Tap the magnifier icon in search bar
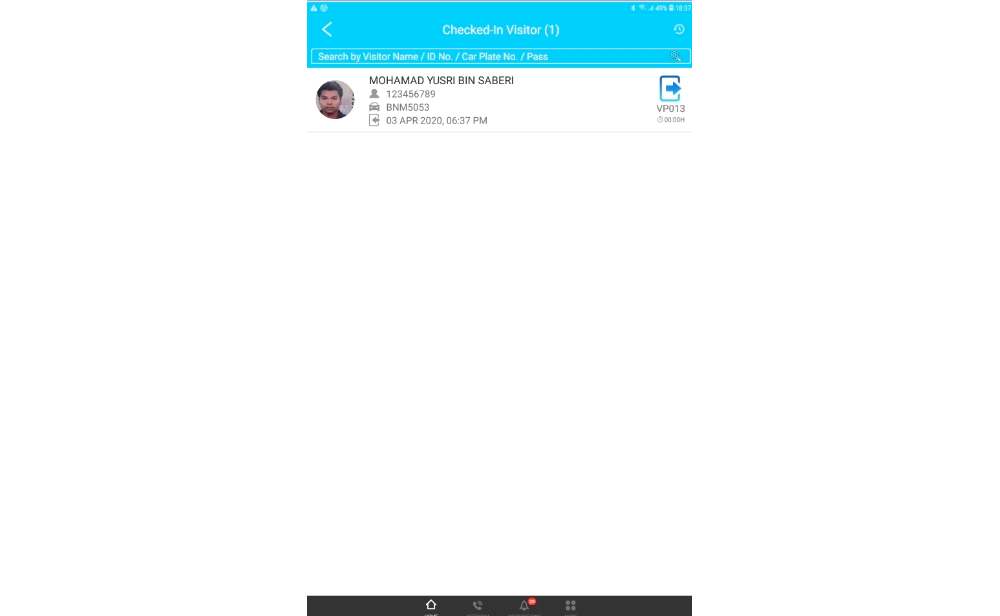 [x=676, y=57]
